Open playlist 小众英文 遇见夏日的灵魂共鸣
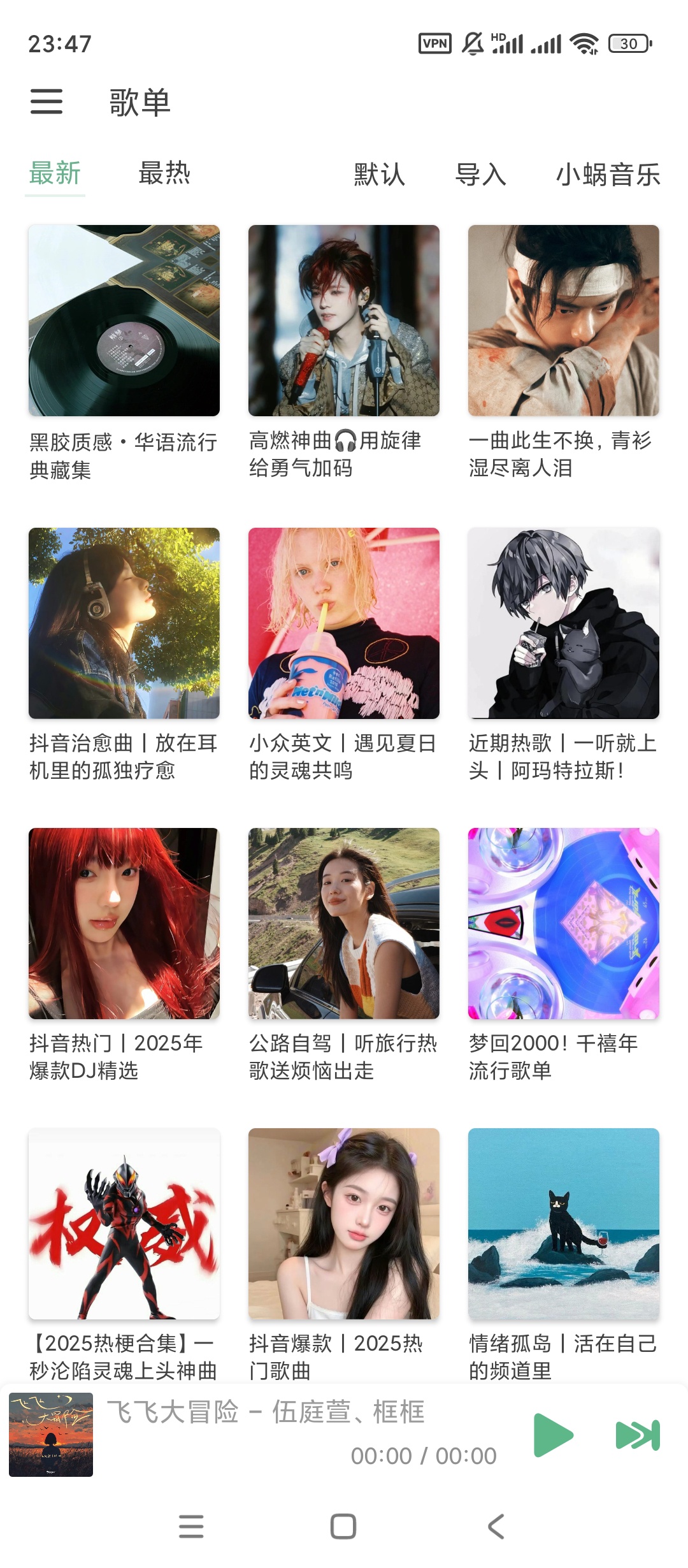 pos(344,623)
